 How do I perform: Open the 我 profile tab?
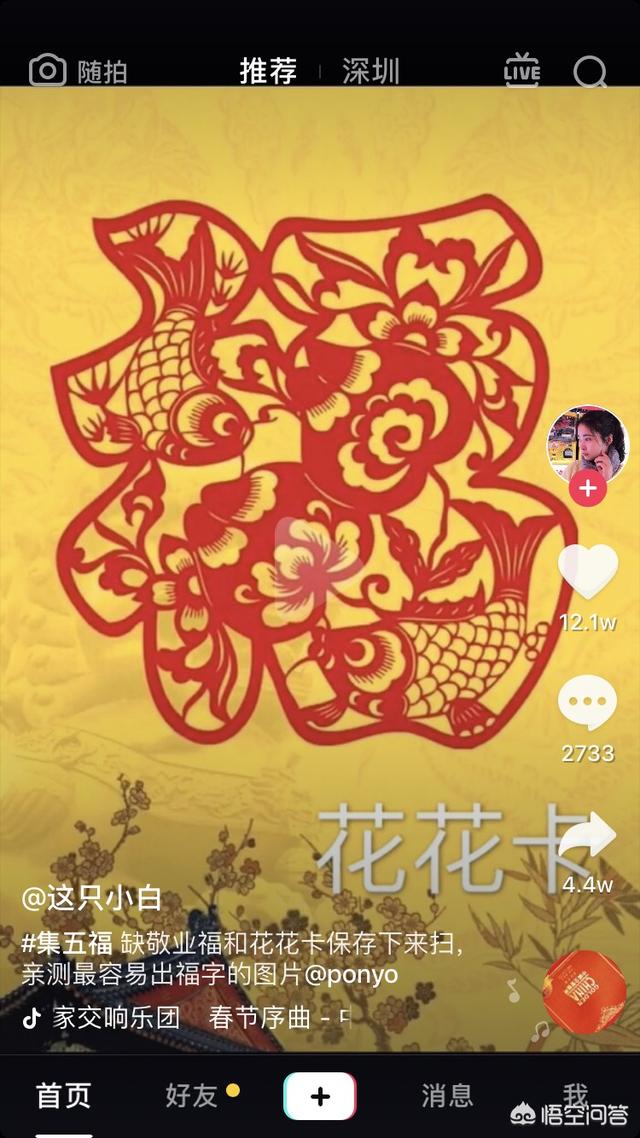575,1096
